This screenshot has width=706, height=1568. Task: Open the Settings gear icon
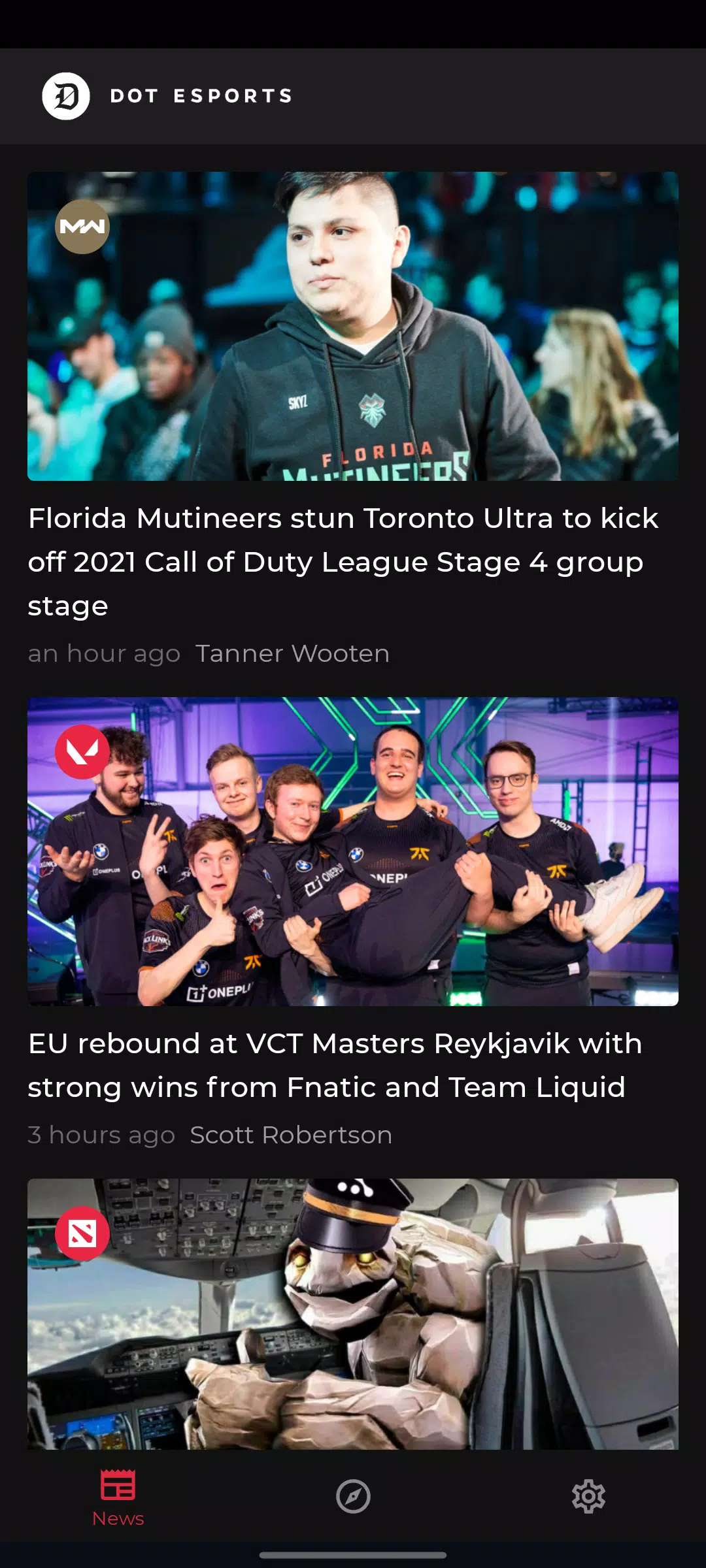coord(589,1496)
